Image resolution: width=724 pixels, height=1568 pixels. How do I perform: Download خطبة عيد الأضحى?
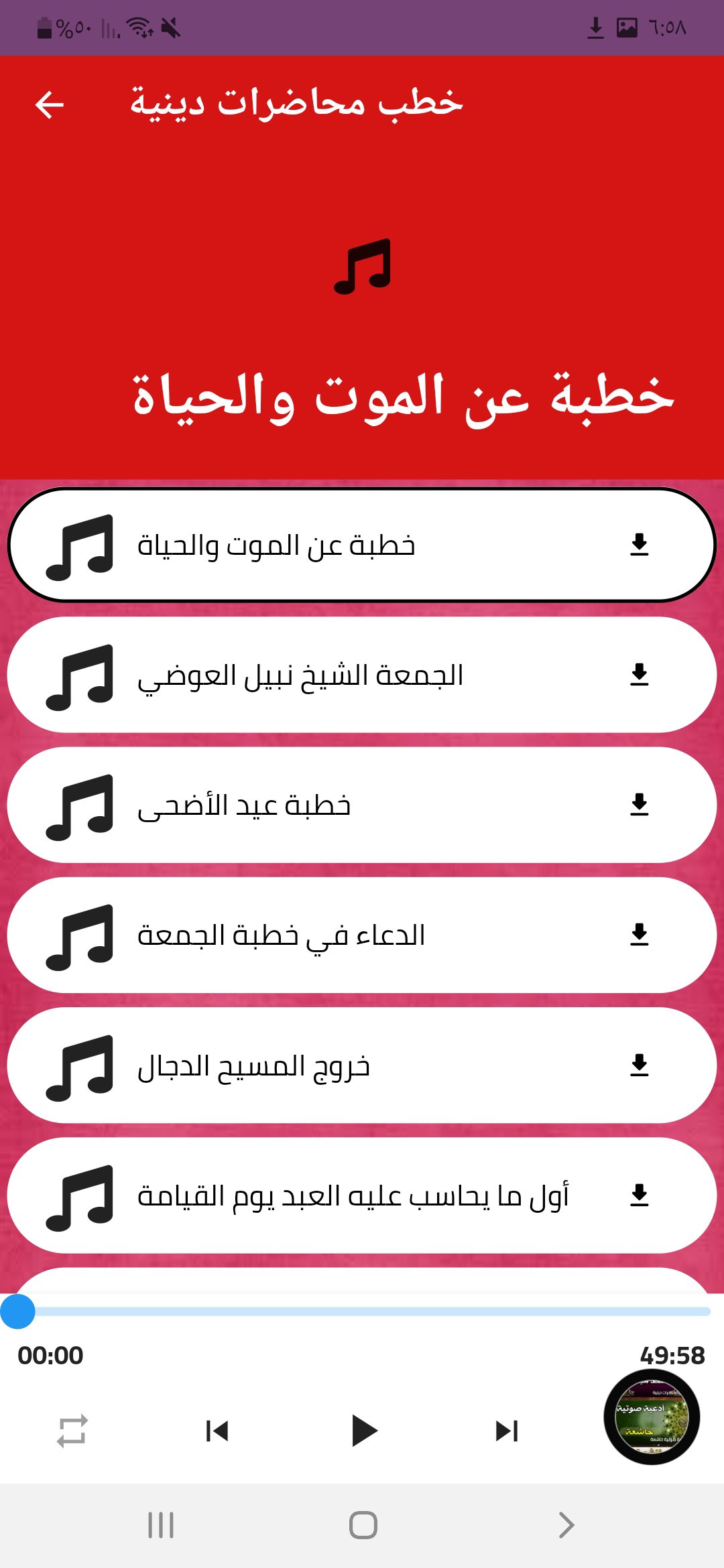click(x=640, y=805)
